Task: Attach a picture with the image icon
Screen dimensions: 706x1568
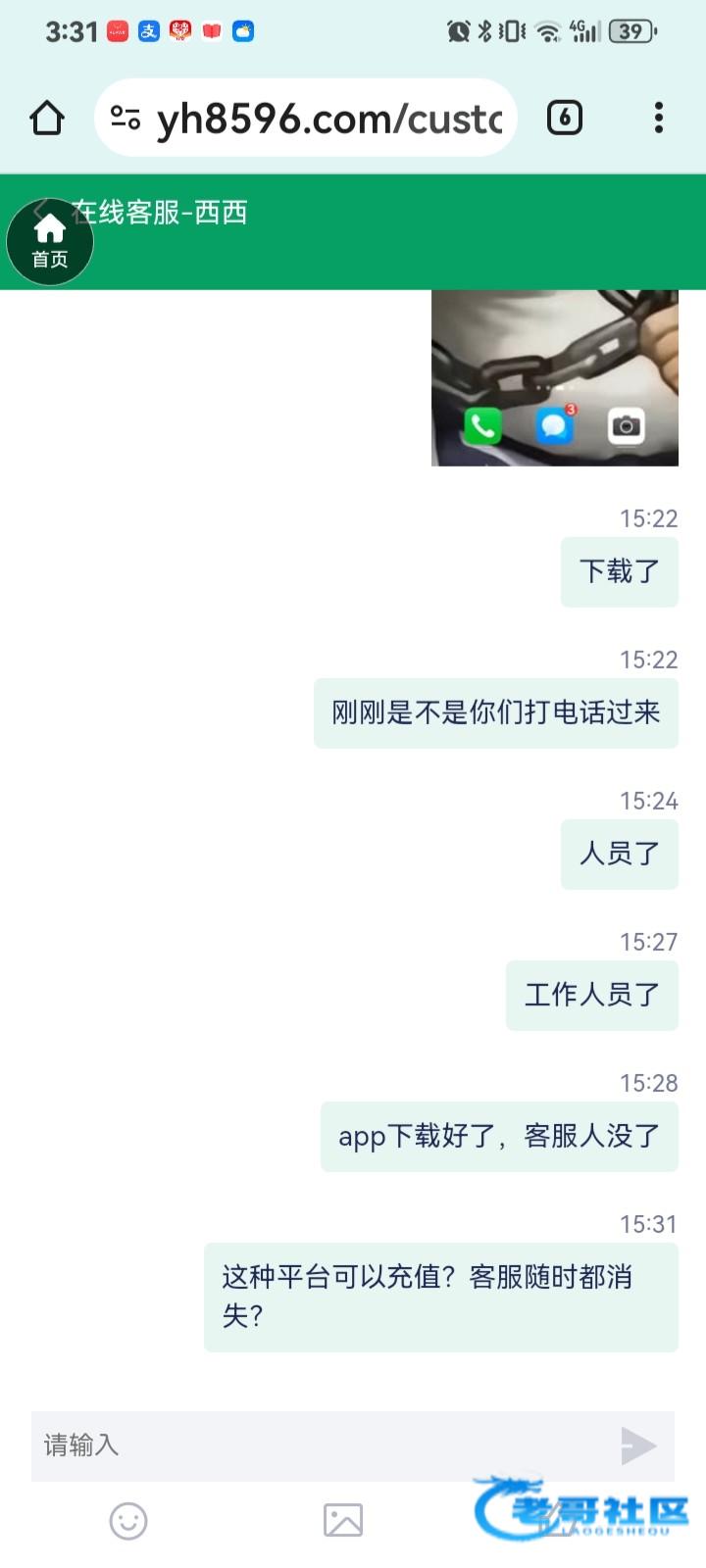Action: click(343, 1521)
